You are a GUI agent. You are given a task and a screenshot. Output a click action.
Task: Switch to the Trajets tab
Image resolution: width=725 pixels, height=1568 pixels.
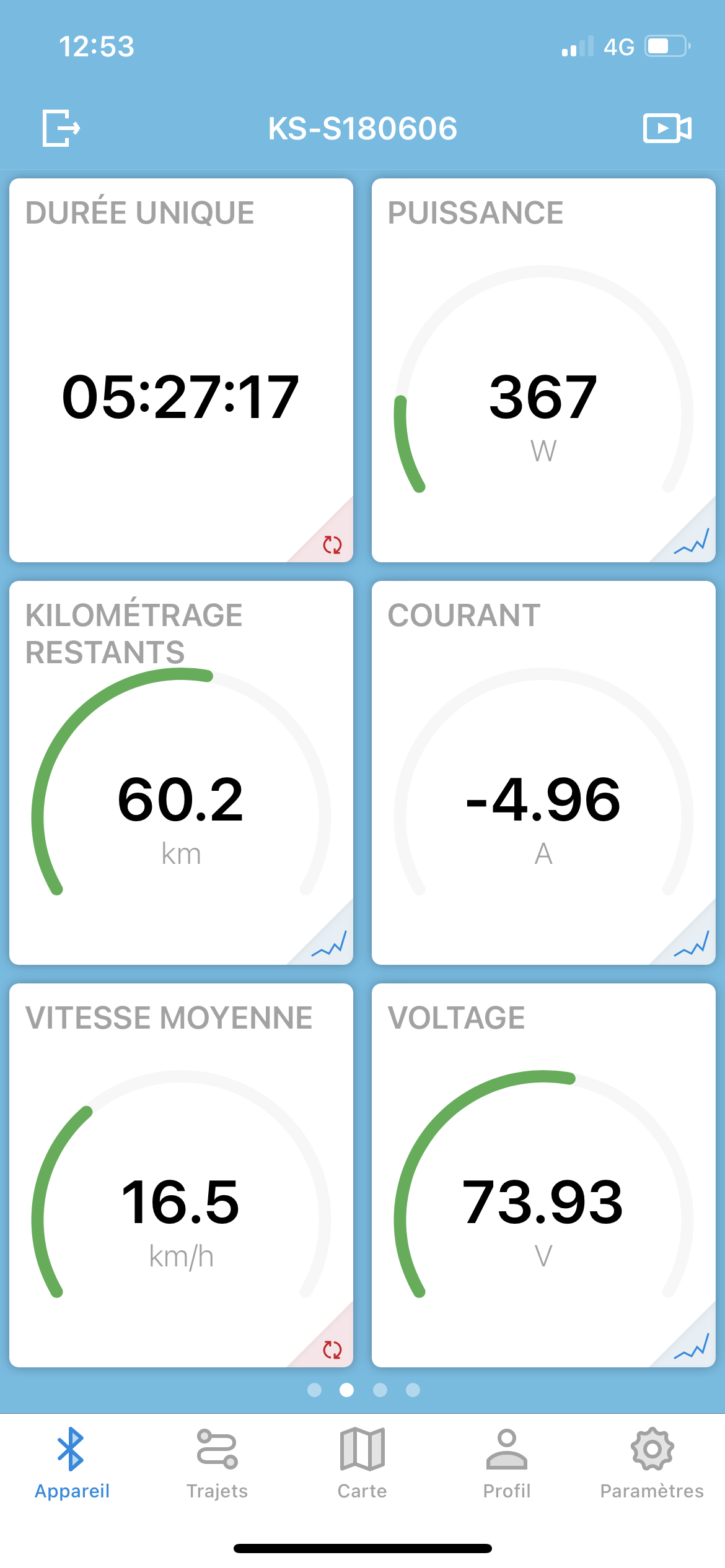(x=217, y=1464)
